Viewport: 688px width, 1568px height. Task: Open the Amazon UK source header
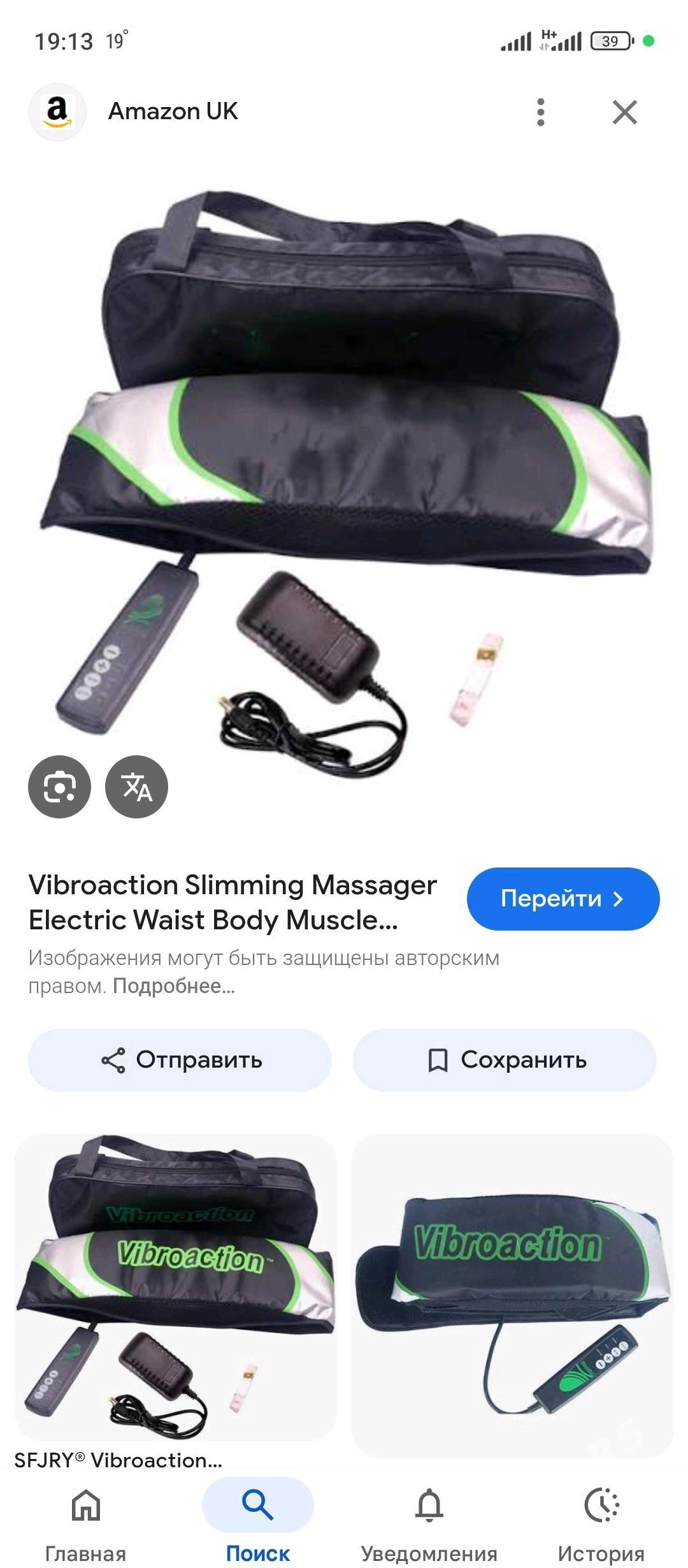coord(172,112)
